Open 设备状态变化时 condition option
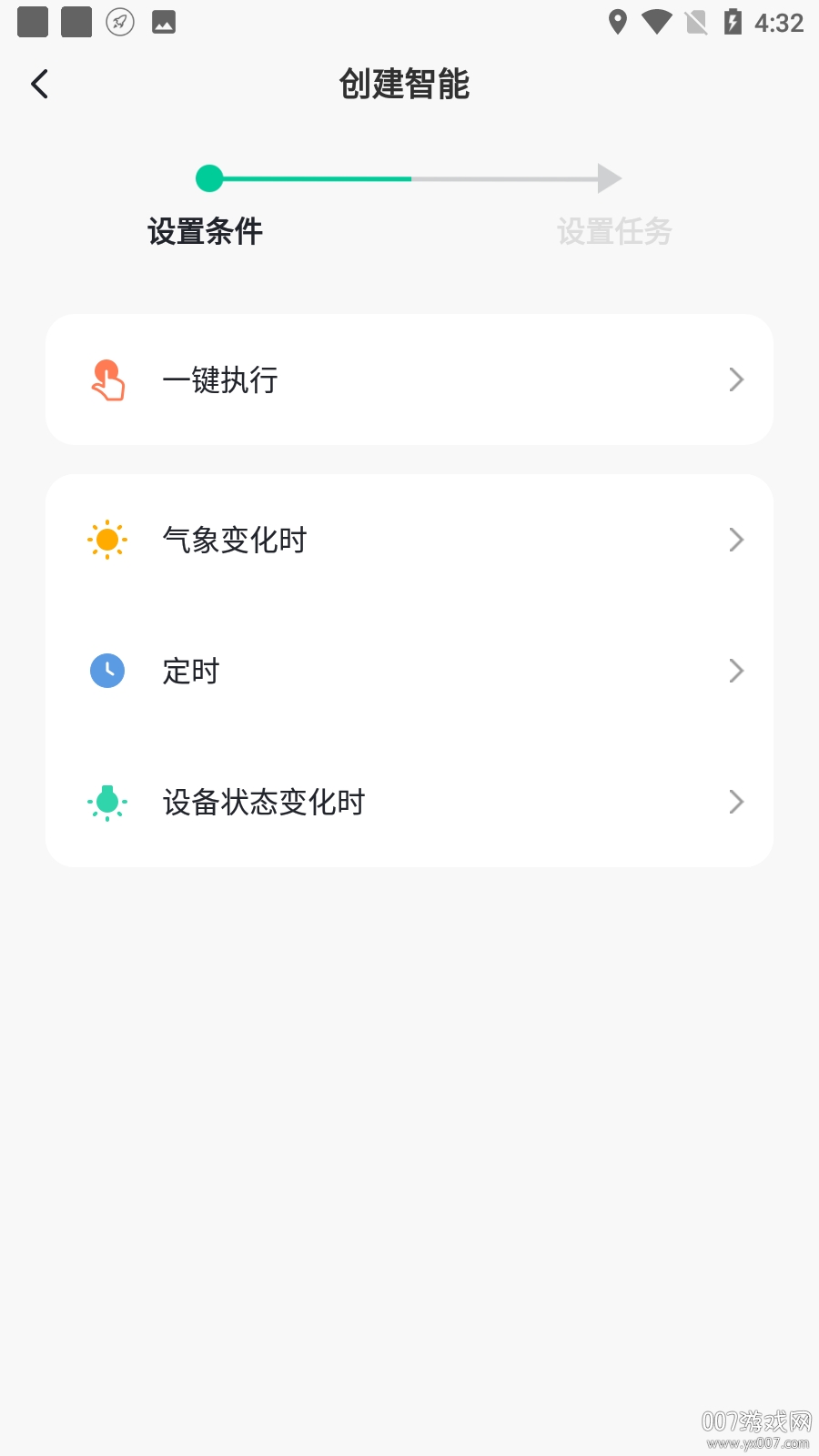Viewport: 819px width, 1456px height. (409, 802)
